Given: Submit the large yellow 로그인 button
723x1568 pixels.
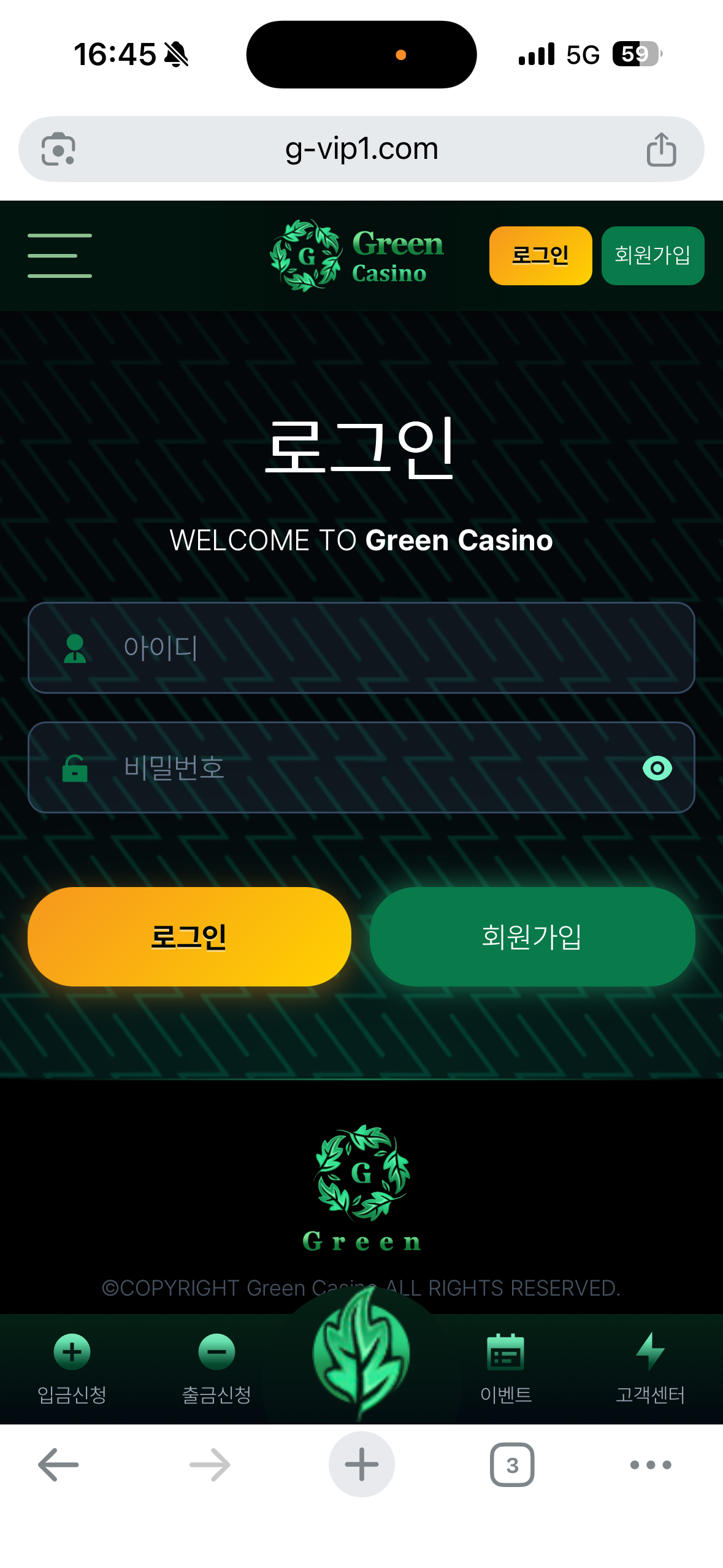Looking at the screenshot, I should (189, 937).
